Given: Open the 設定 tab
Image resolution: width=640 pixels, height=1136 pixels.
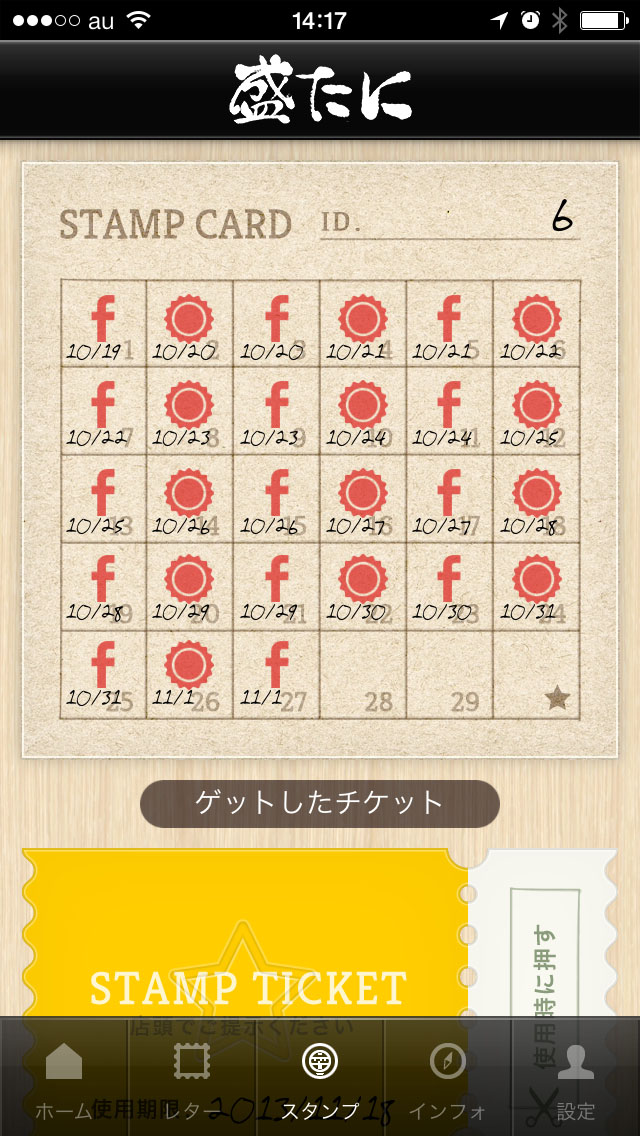Looking at the screenshot, I should pyautogui.click(x=576, y=1078).
